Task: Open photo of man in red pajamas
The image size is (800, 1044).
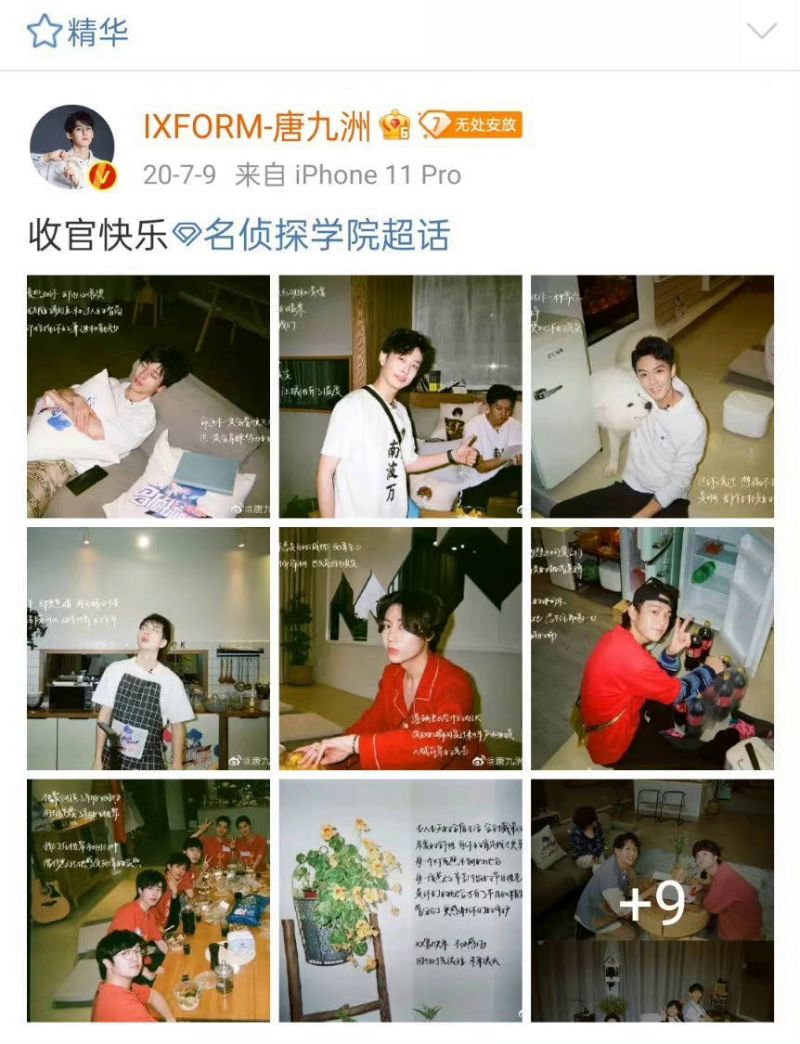Action: (400, 648)
